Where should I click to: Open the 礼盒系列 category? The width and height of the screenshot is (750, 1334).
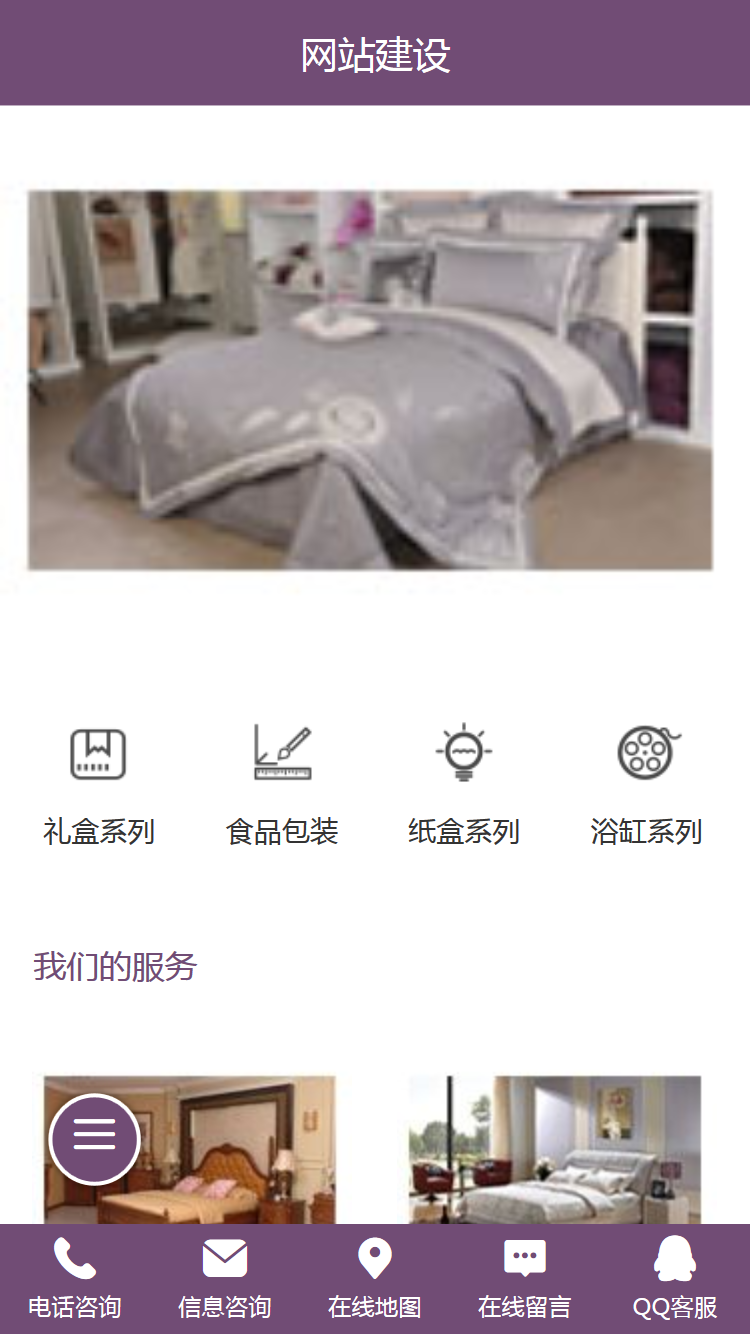(98, 785)
